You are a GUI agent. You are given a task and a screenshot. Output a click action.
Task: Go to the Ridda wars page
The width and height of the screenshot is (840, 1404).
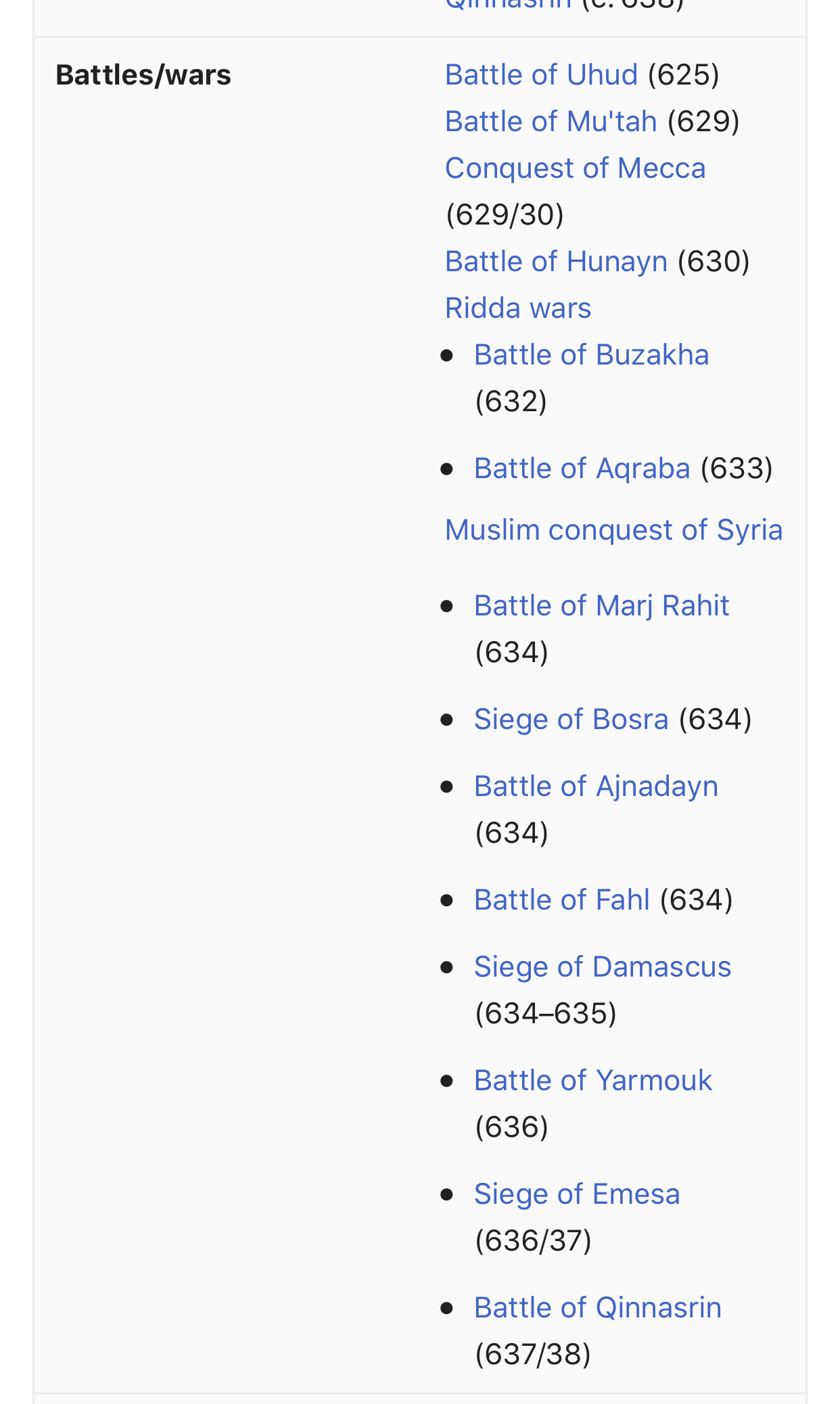pyautogui.click(x=518, y=308)
